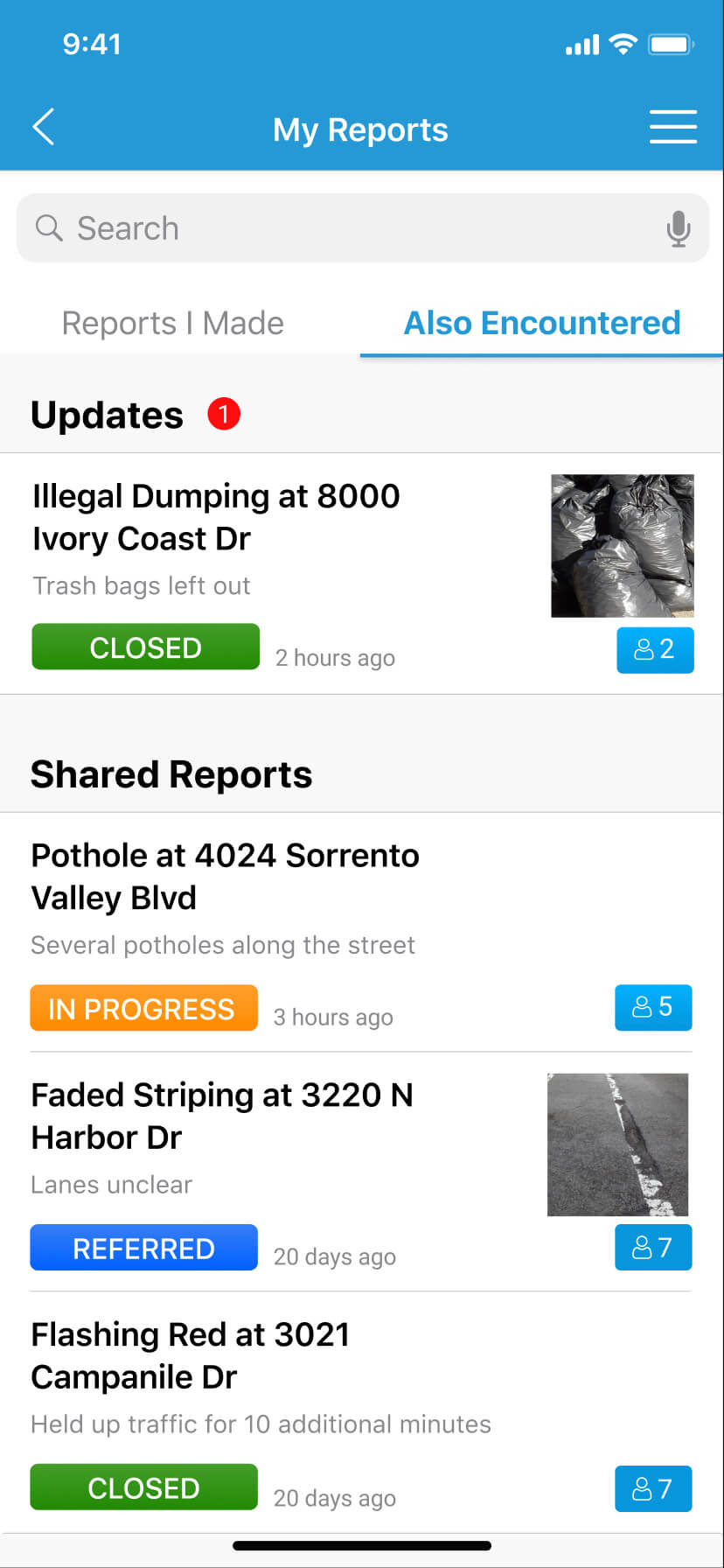Open the hamburger menu
This screenshot has width=724, height=1568.
(x=672, y=127)
